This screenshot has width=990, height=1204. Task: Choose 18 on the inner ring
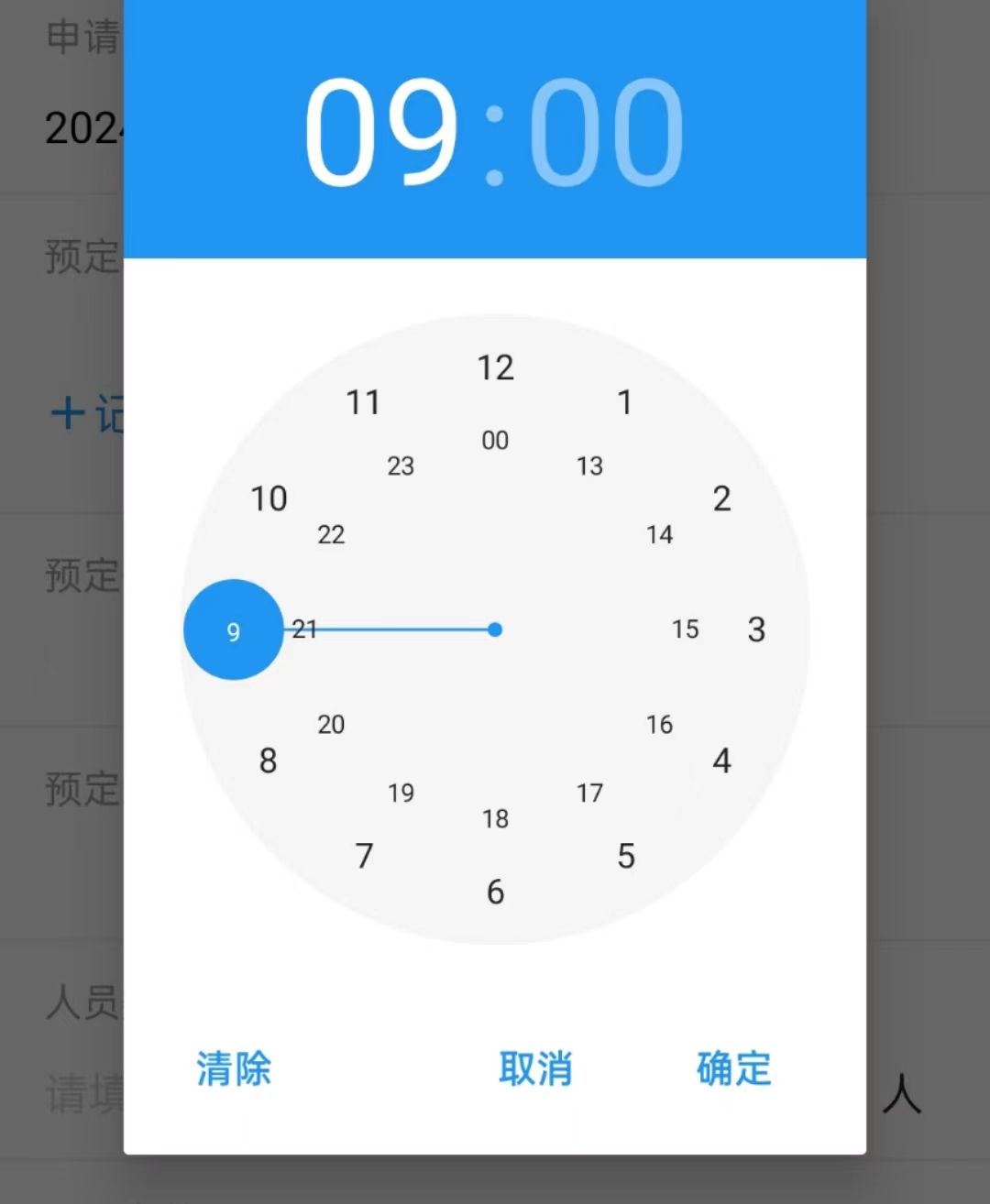coord(495,818)
